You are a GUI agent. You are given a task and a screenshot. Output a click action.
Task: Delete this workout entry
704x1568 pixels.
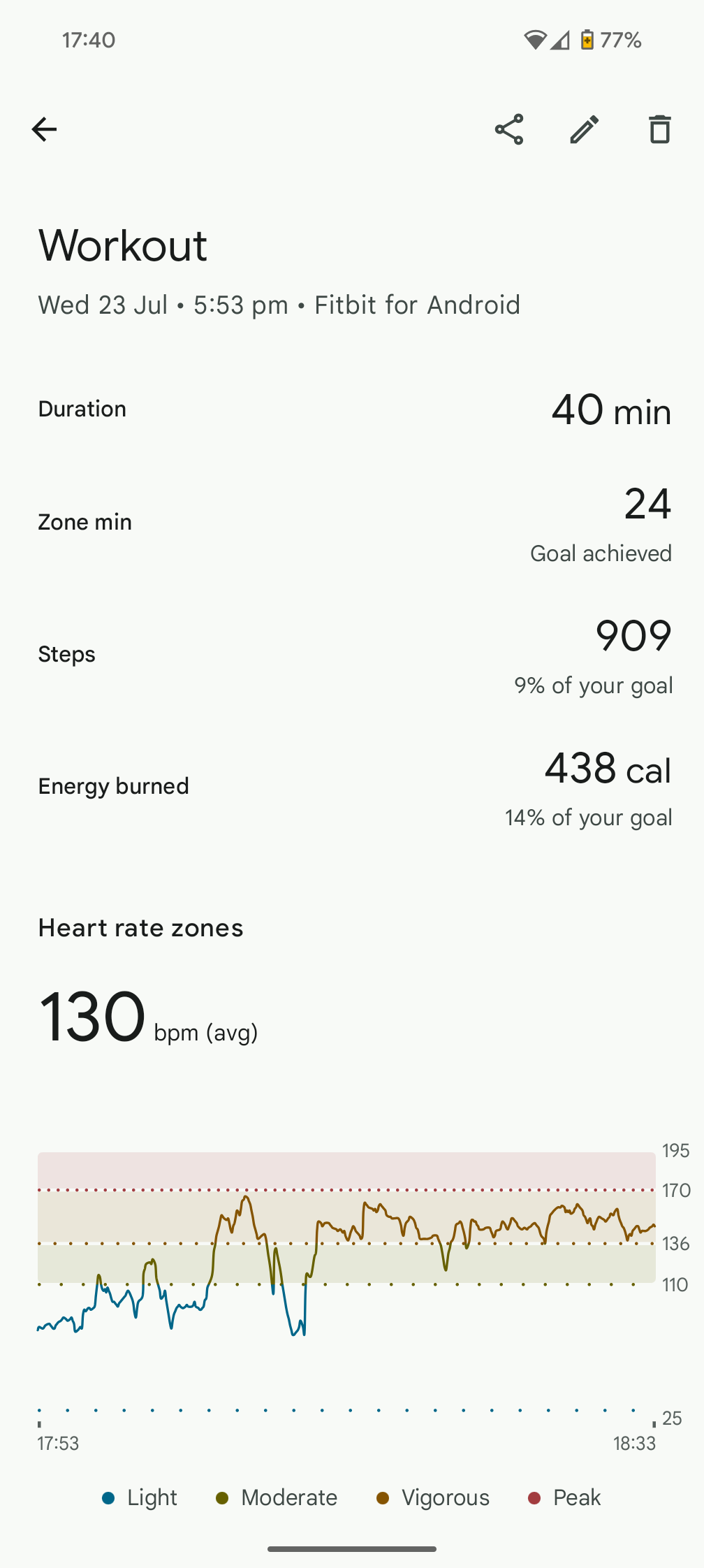tap(659, 129)
